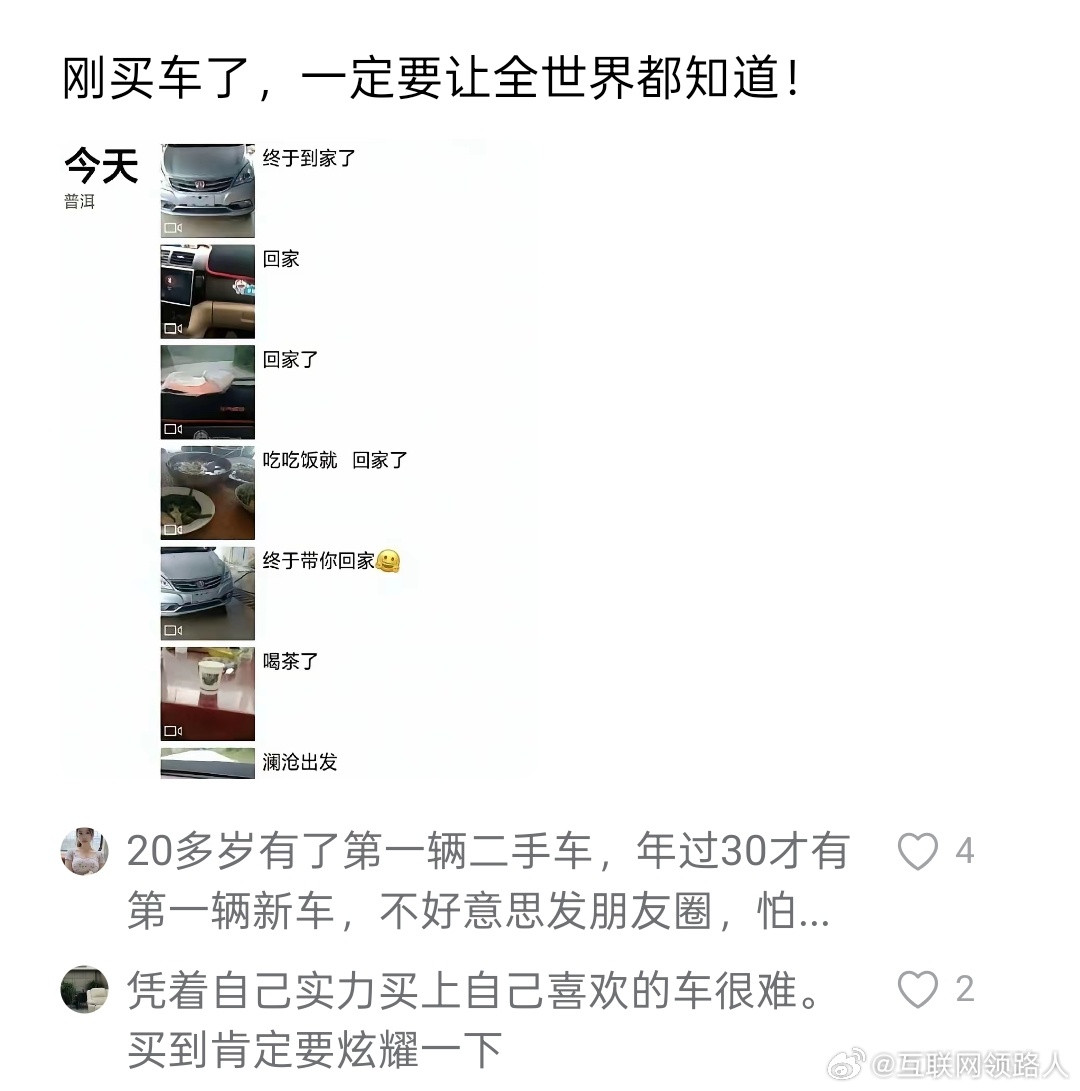Like the first comment with heart icon
The height and width of the screenshot is (1091, 1080).
pos(915,850)
